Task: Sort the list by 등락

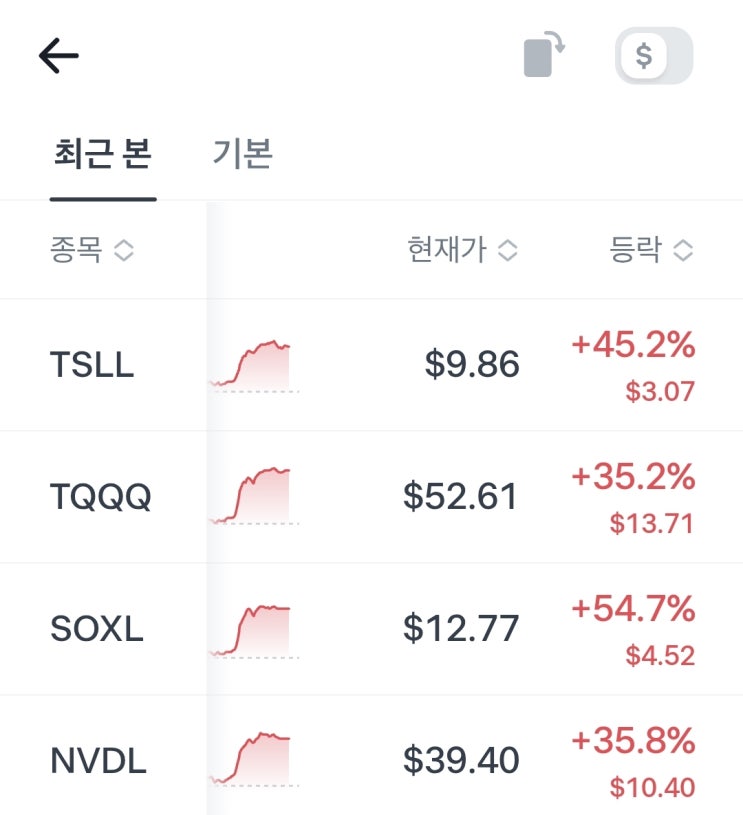Action: (x=651, y=250)
